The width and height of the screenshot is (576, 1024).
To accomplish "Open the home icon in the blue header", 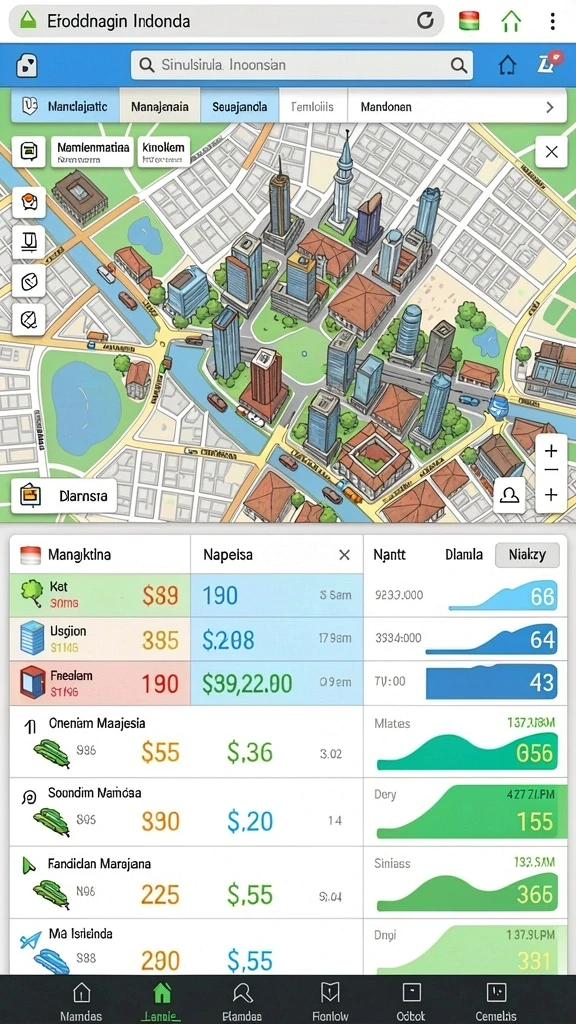I will [507, 65].
